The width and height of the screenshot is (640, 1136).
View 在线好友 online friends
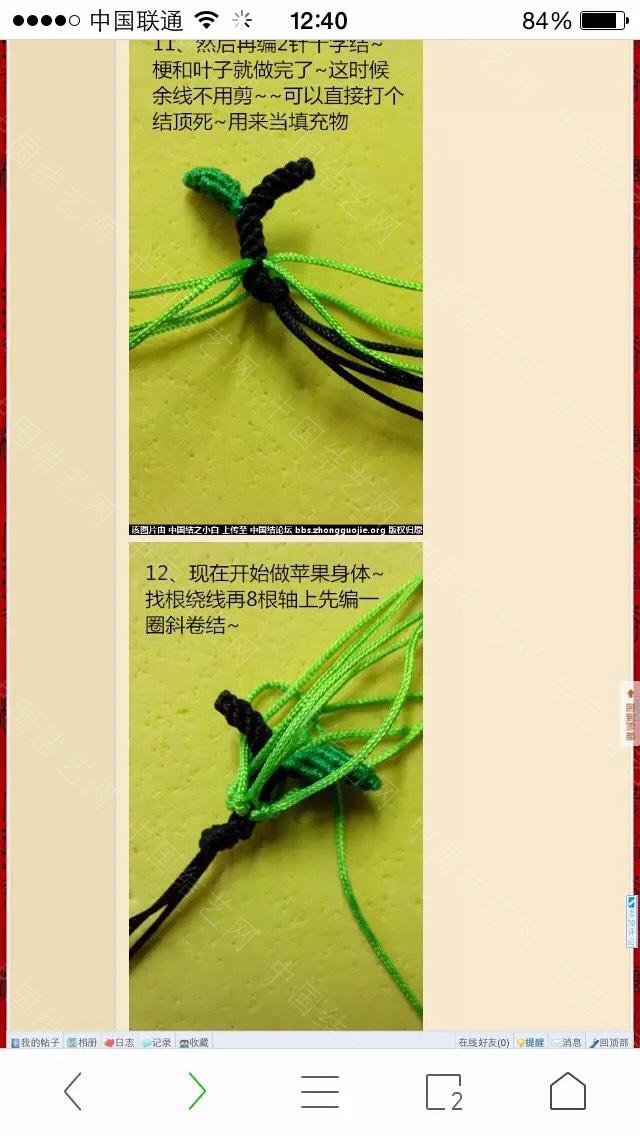(x=484, y=1042)
